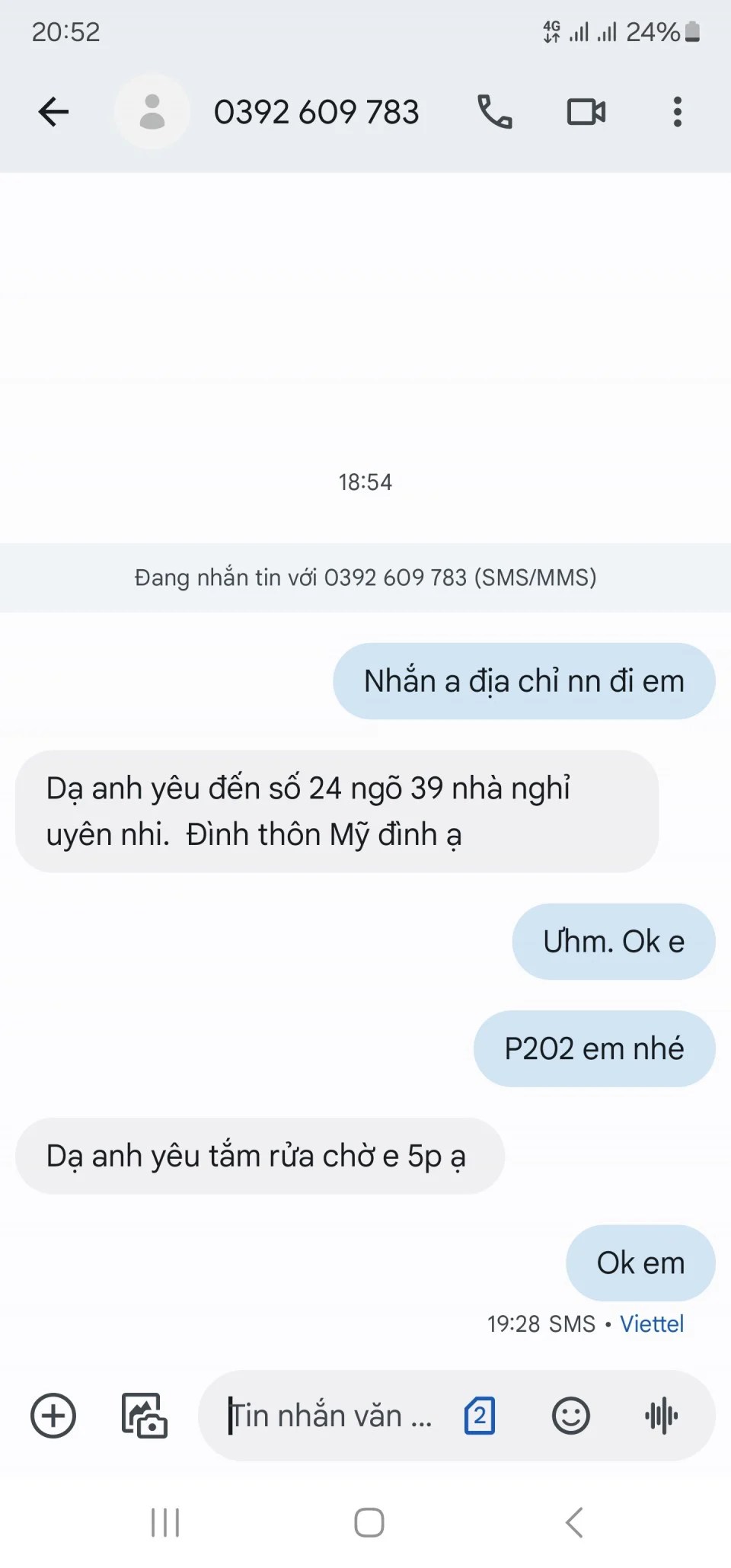Tap the Viettel carrier link
The height and width of the screenshot is (1568, 731).
click(x=652, y=1323)
